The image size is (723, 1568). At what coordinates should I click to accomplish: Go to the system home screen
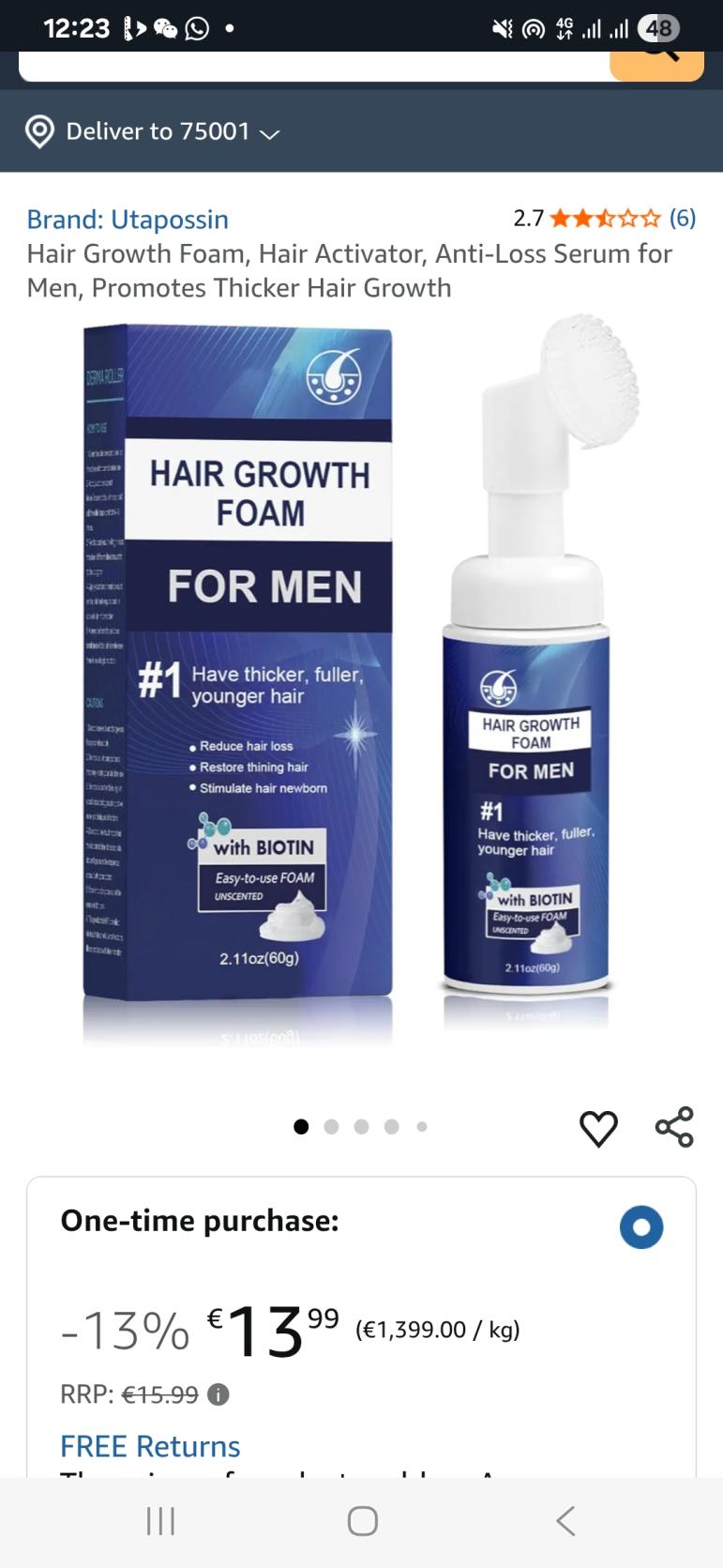coord(362,1521)
